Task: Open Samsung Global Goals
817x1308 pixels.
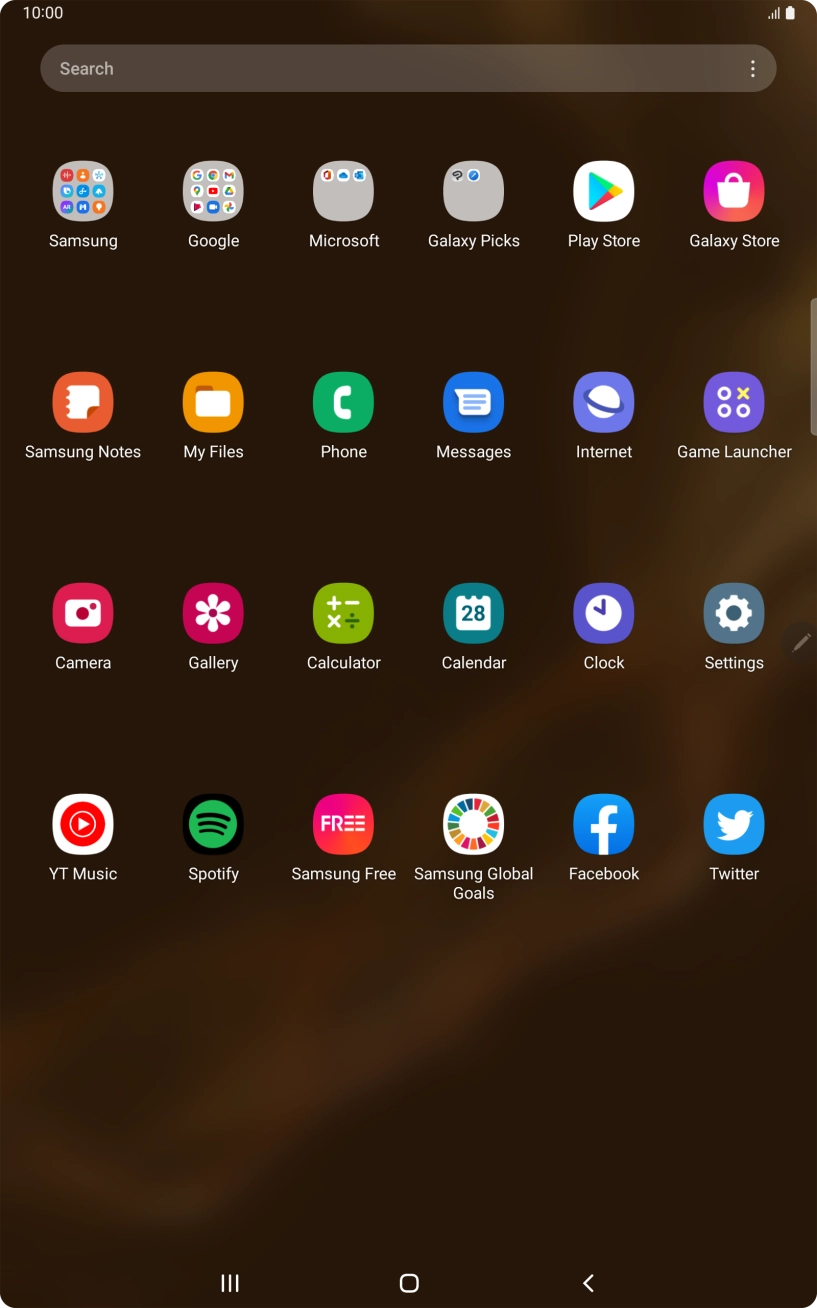Action: (473, 824)
